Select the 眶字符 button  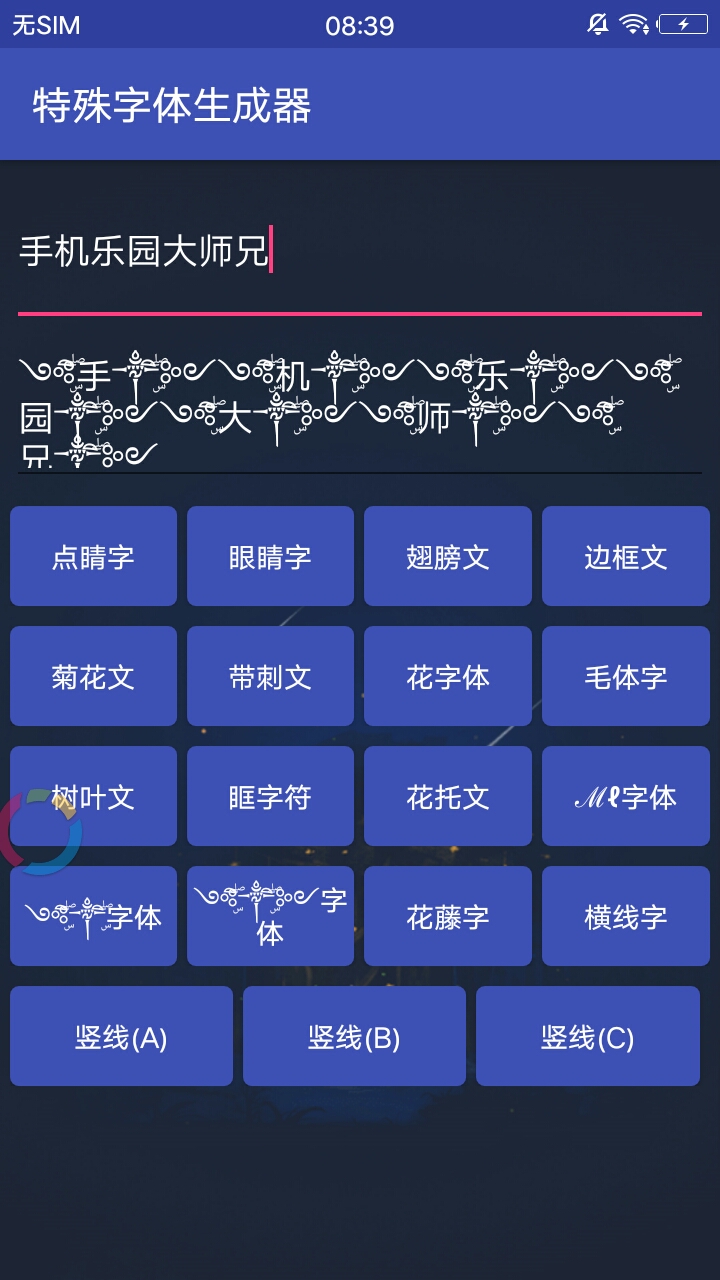270,796
